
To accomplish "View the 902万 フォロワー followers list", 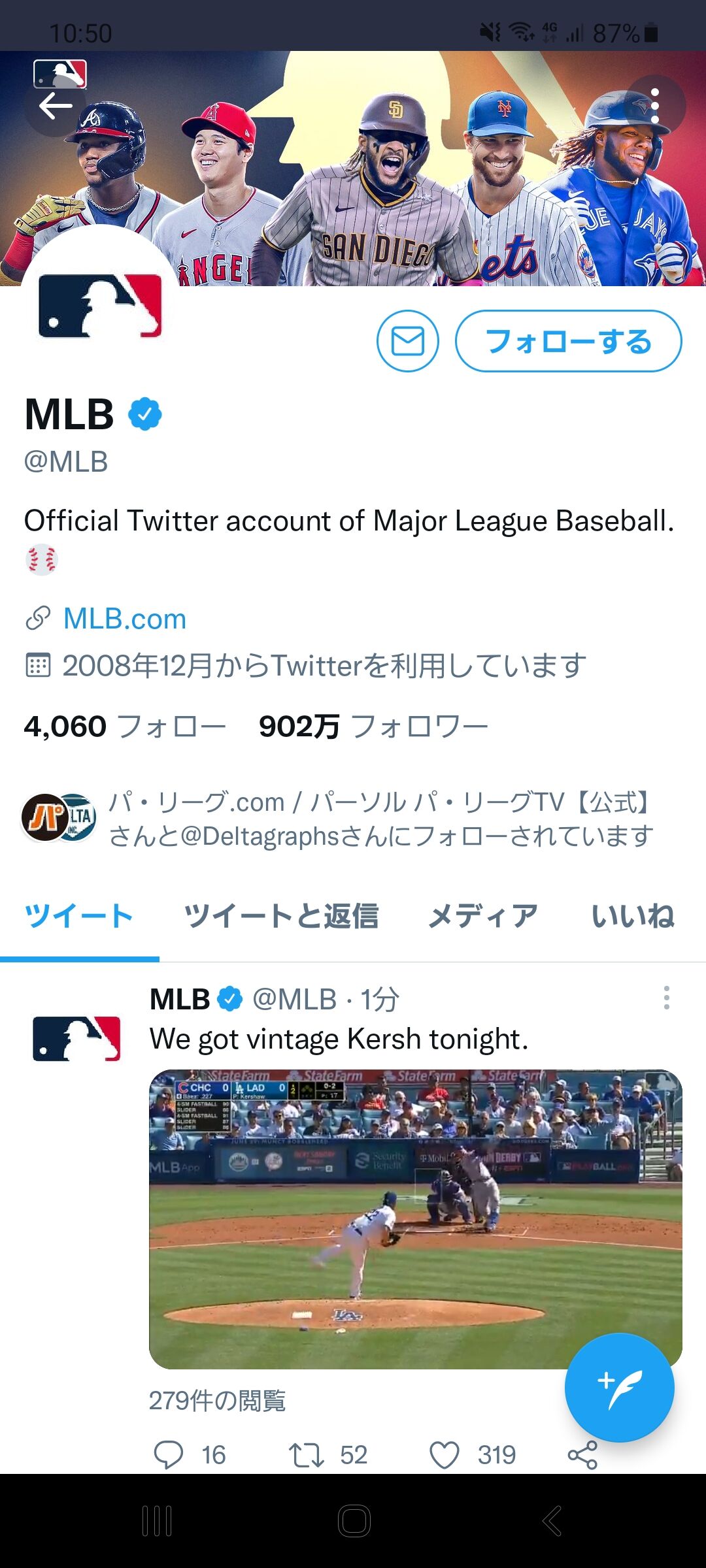I will (373, 727).
